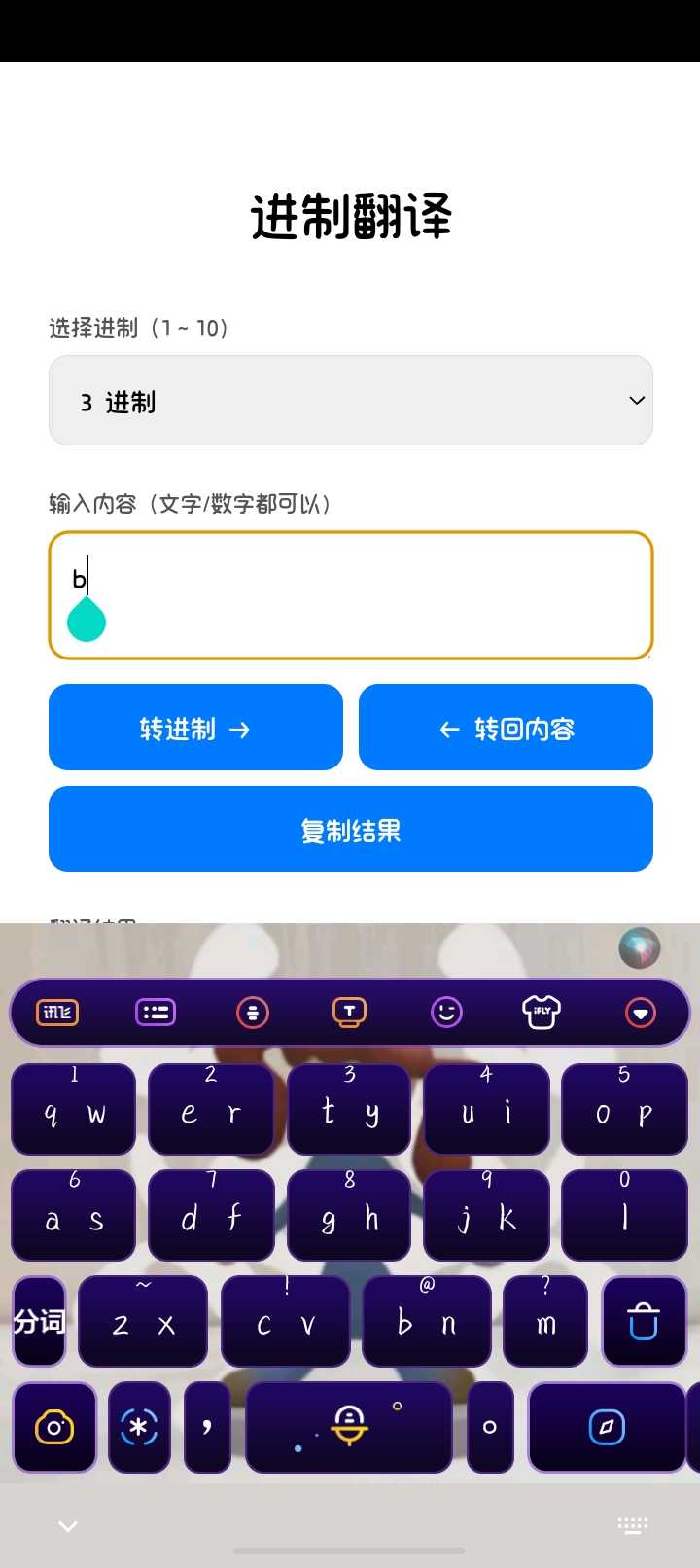Open the emoji panel in keyboard toolbar
The image size is (700, 1568).
click(446, 1013)
